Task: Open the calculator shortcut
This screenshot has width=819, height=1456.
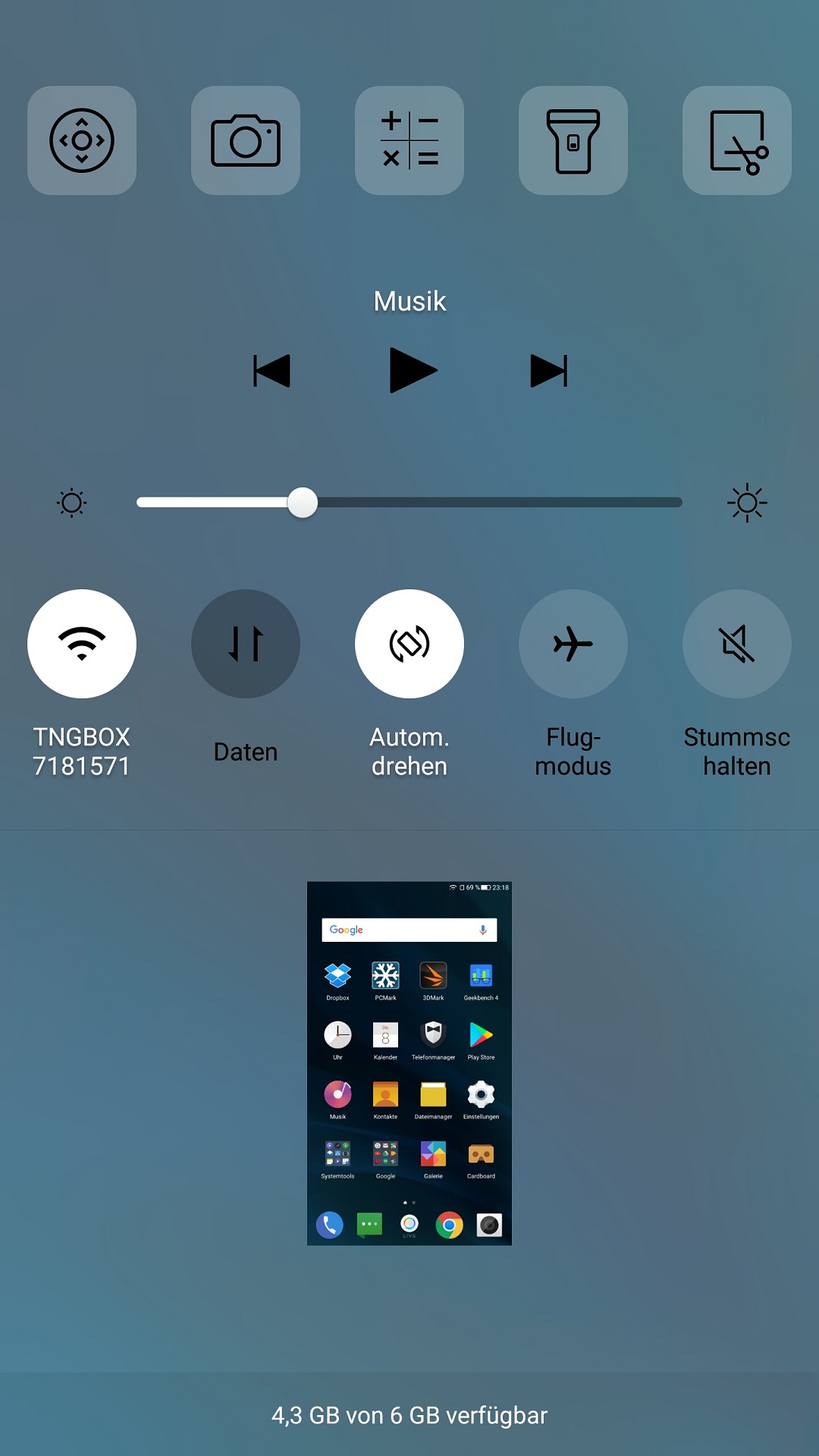Action: click(409, 140)
